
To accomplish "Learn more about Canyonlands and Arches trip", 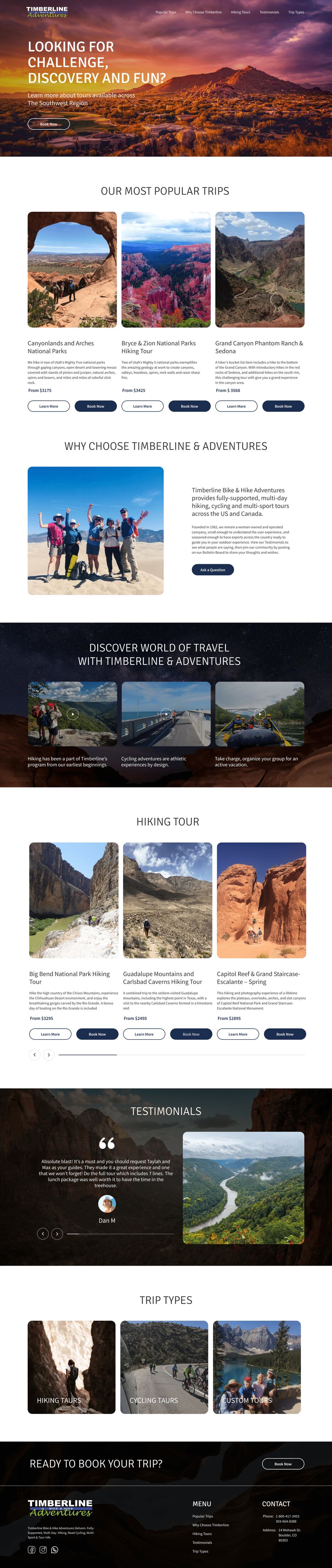I will 49,406.
